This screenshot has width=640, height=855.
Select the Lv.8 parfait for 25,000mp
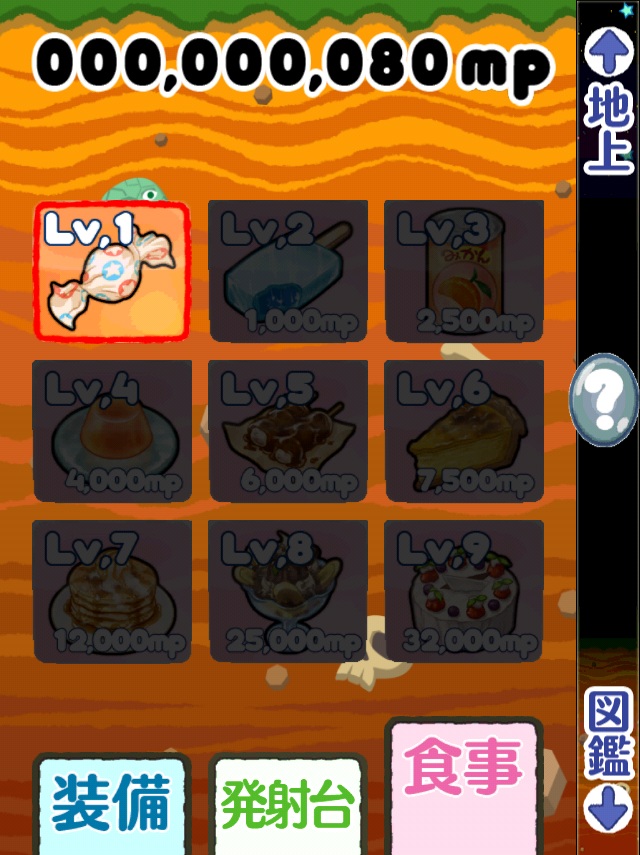coord(288,591)
